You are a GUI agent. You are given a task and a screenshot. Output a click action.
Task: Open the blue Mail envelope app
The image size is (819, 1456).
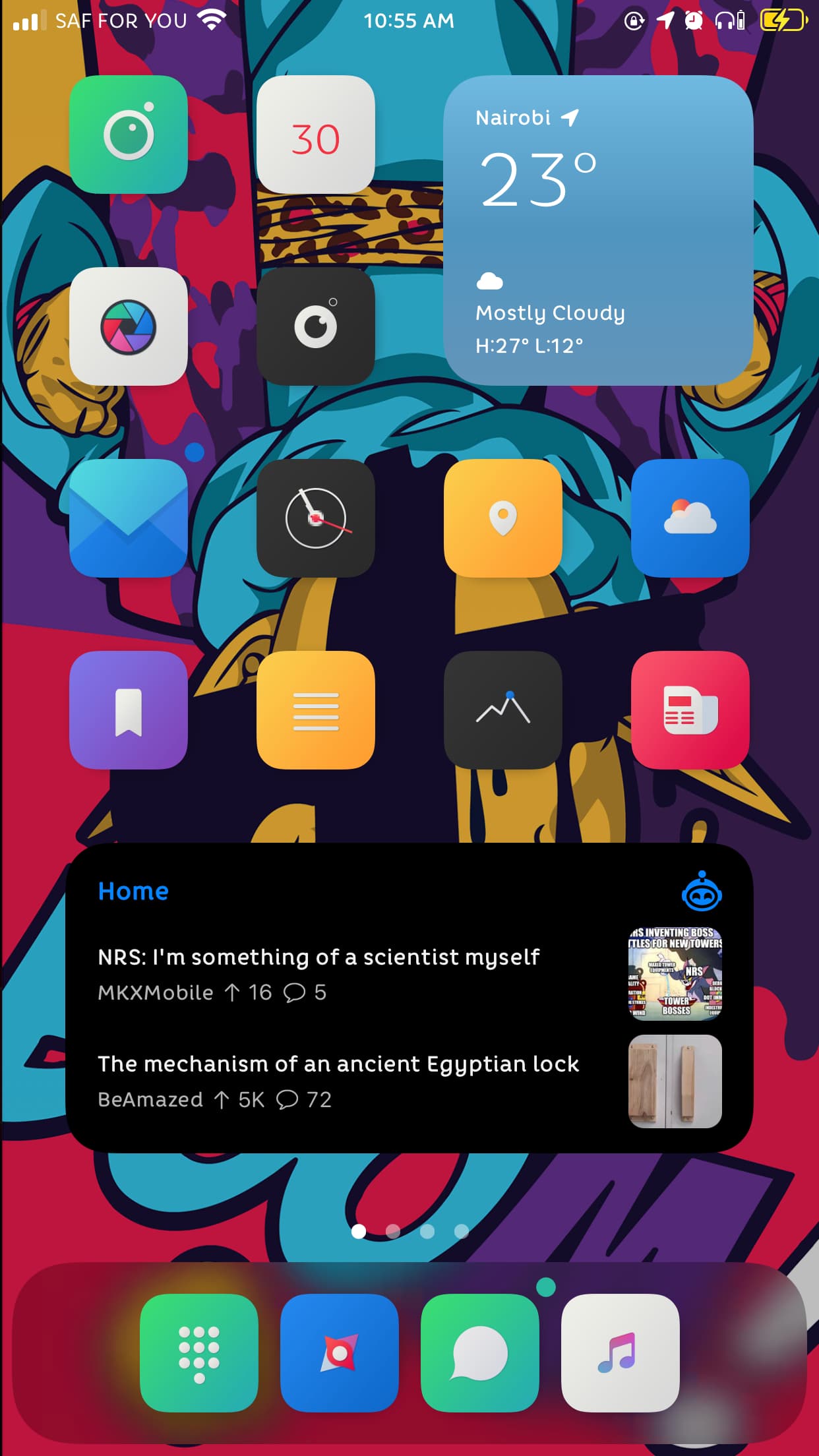[x=129, y=518]
